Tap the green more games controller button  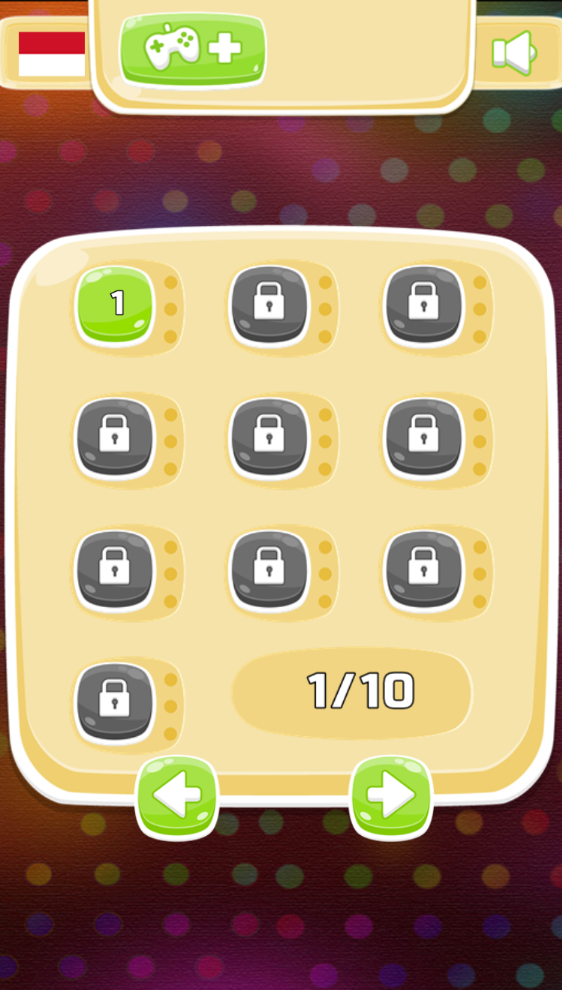coord(193,49)
